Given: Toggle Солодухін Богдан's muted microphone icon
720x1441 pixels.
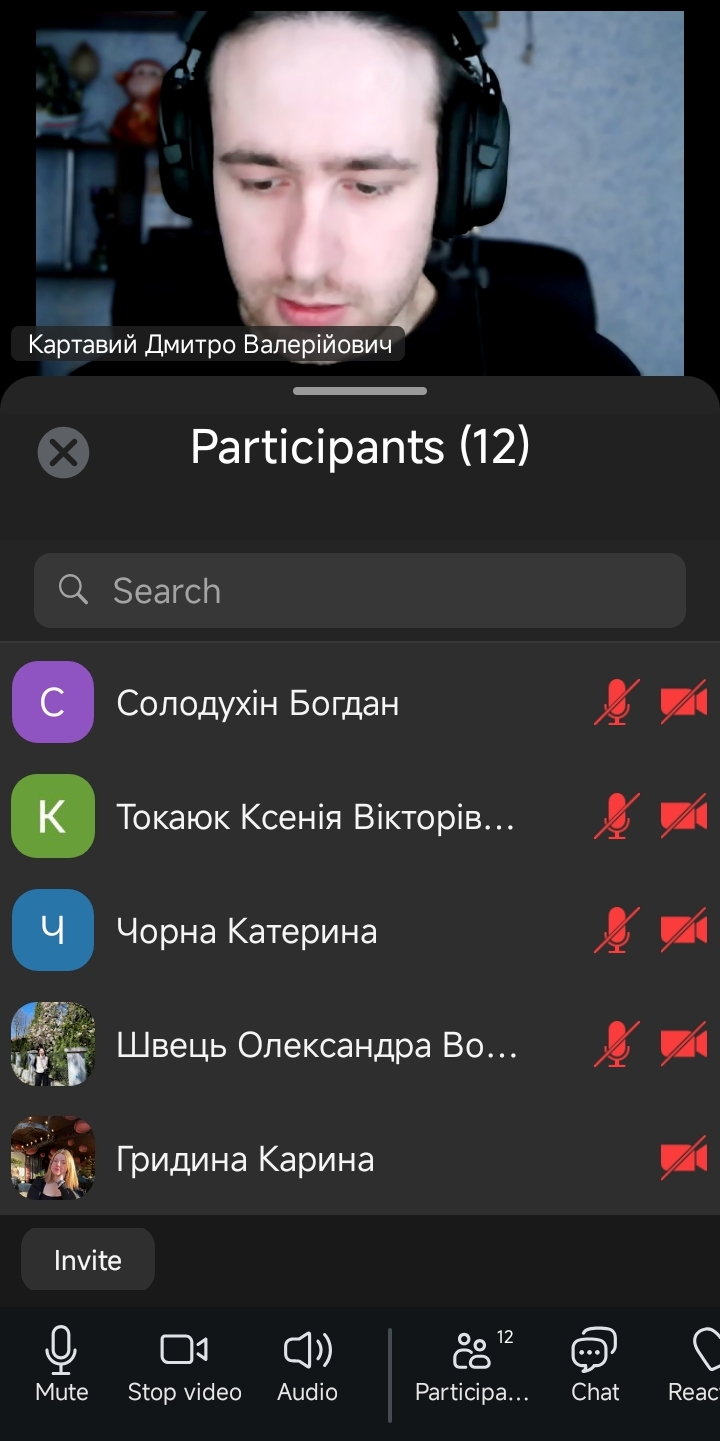Looking at the screenshot, I should [x=614, y=701].
